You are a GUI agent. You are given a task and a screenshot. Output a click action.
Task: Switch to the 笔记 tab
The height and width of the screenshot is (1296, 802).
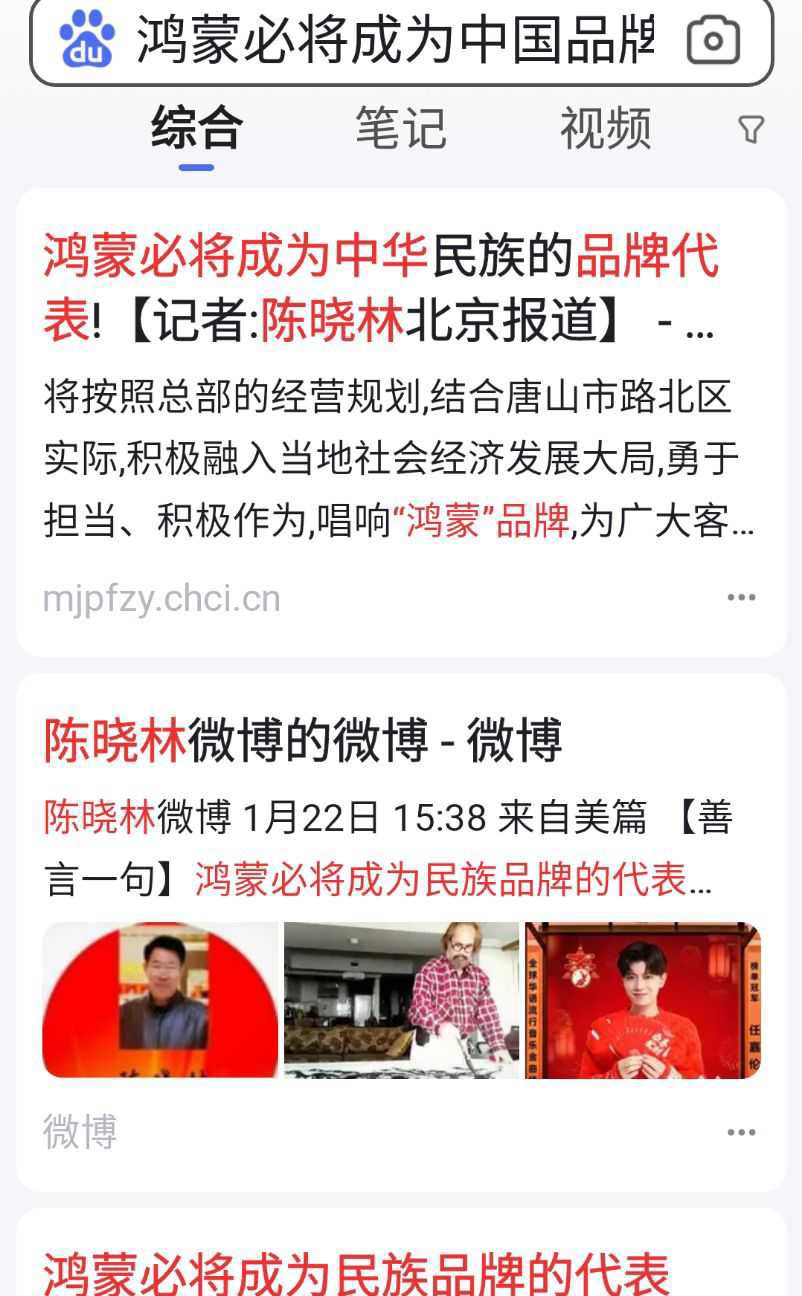401,128
